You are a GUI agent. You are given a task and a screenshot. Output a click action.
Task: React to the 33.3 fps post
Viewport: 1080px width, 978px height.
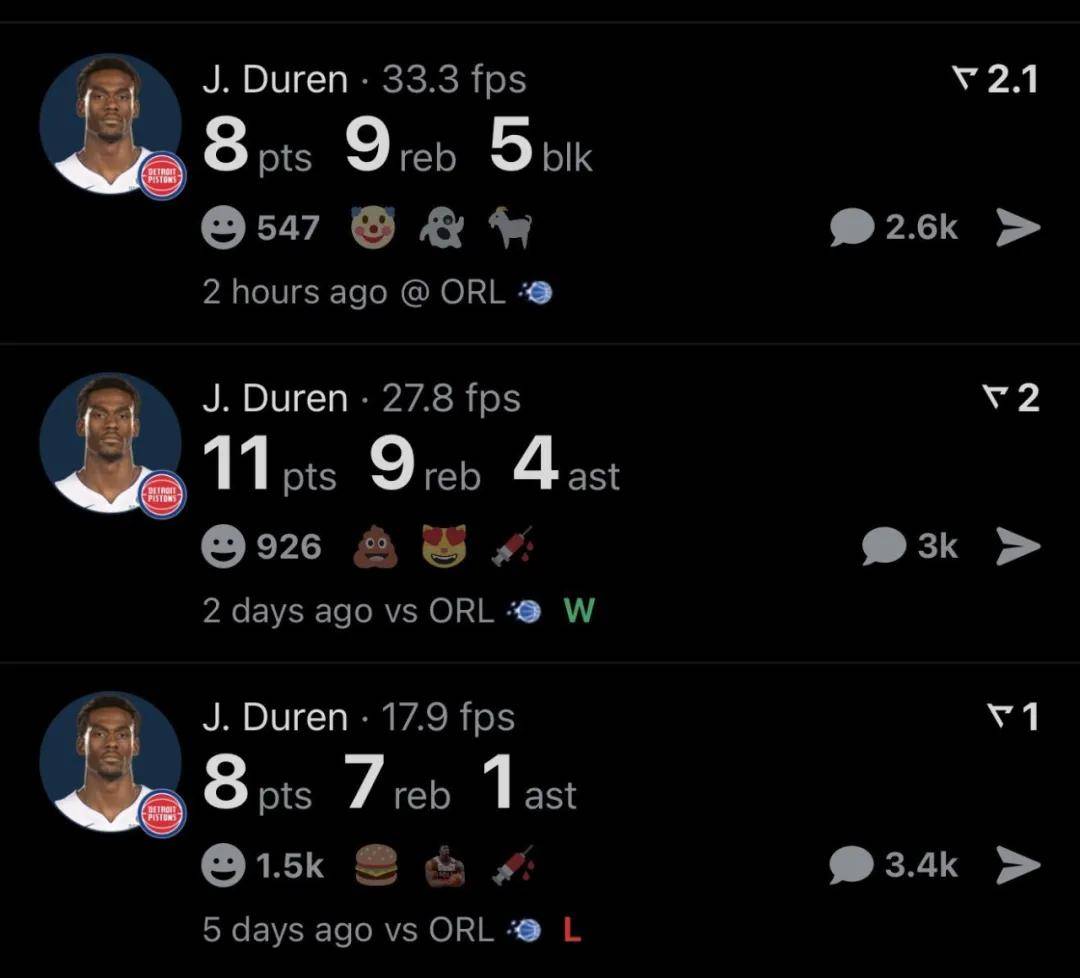[224, 228]
